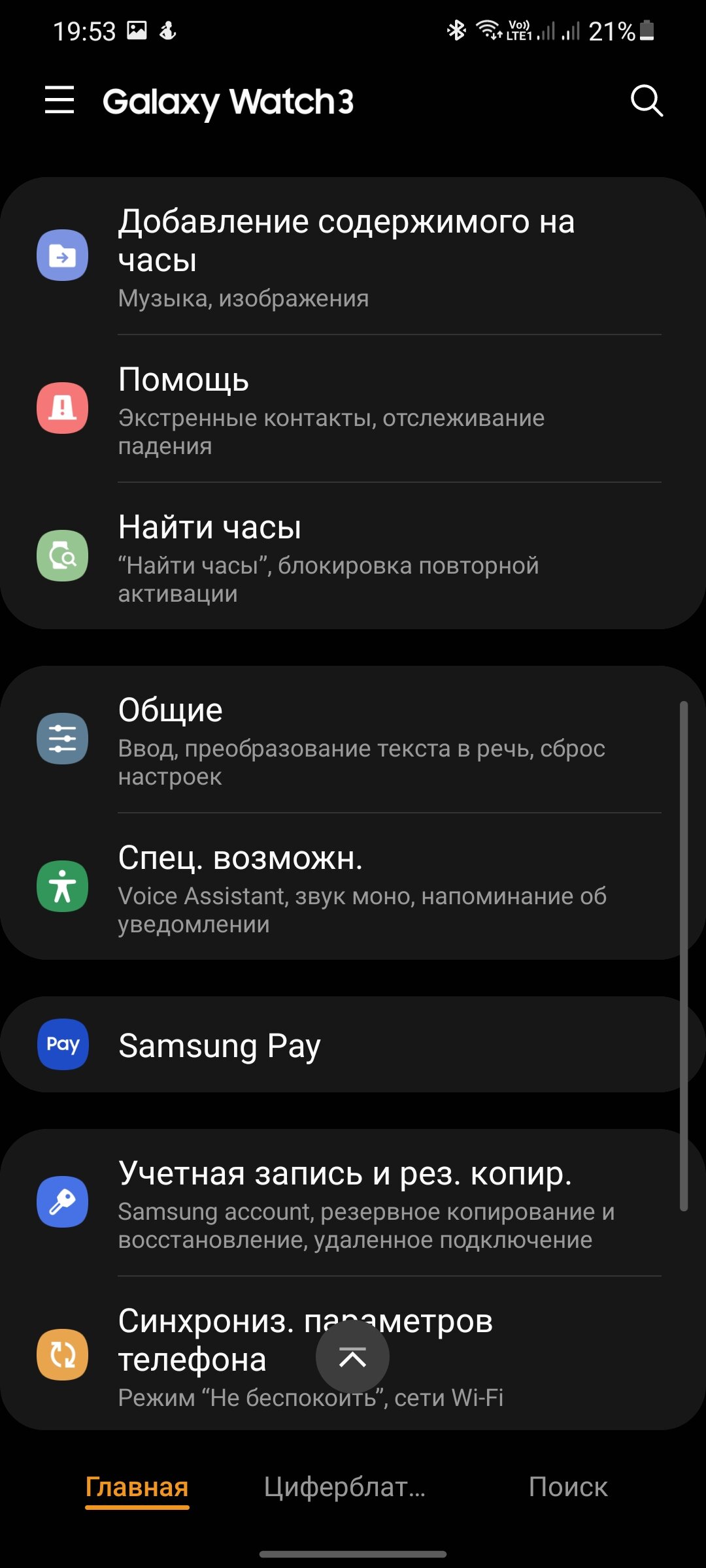Switch to the Главная tab
This screenshot has height=1568, width=706.
[x=137, y=1488]
